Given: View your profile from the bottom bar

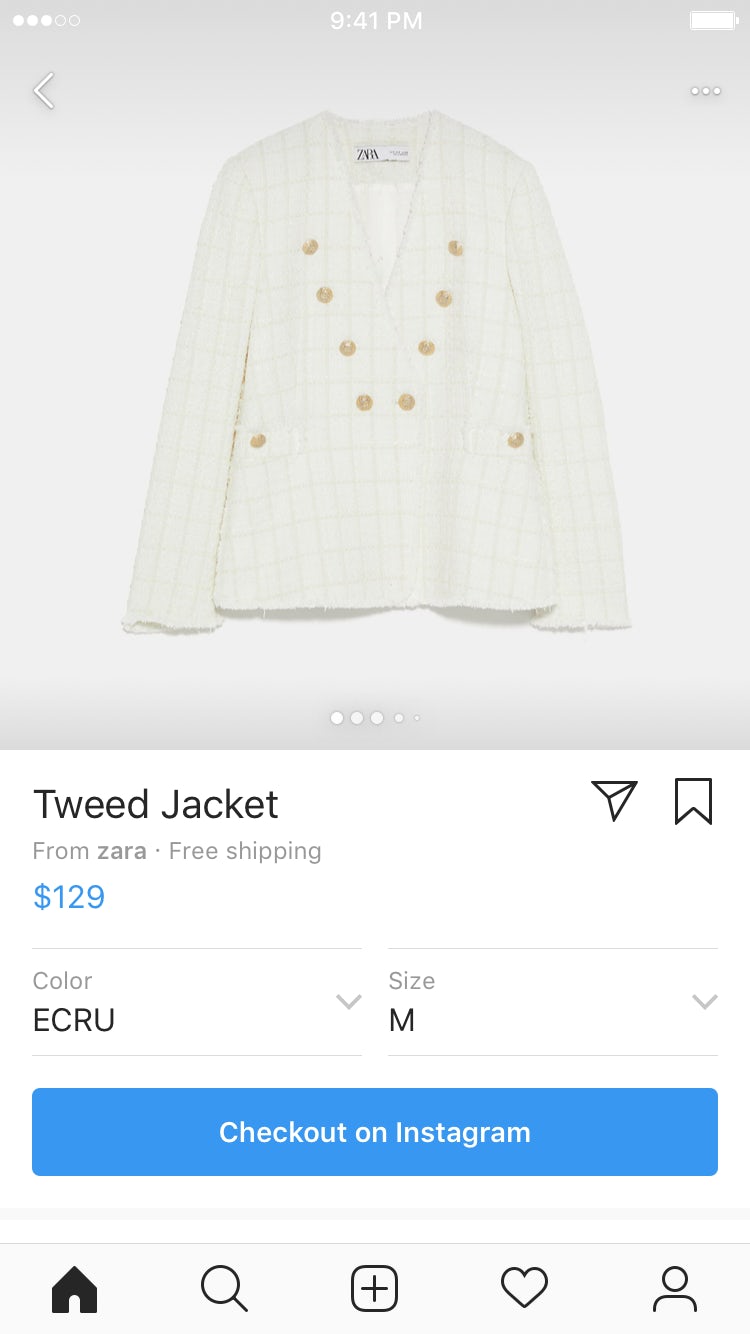Looking at the screenshot, I should coord(676,1289).
